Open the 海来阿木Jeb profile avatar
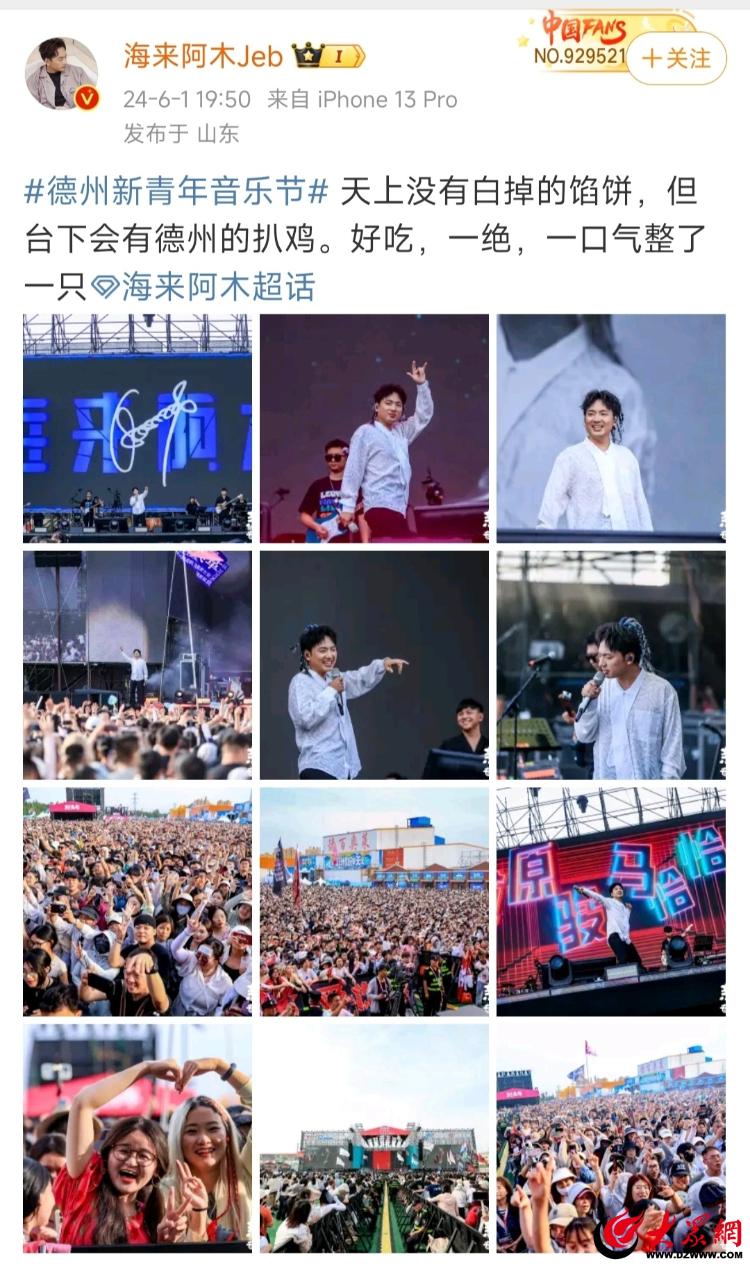The image size is (750, 1268). (61, 73)
